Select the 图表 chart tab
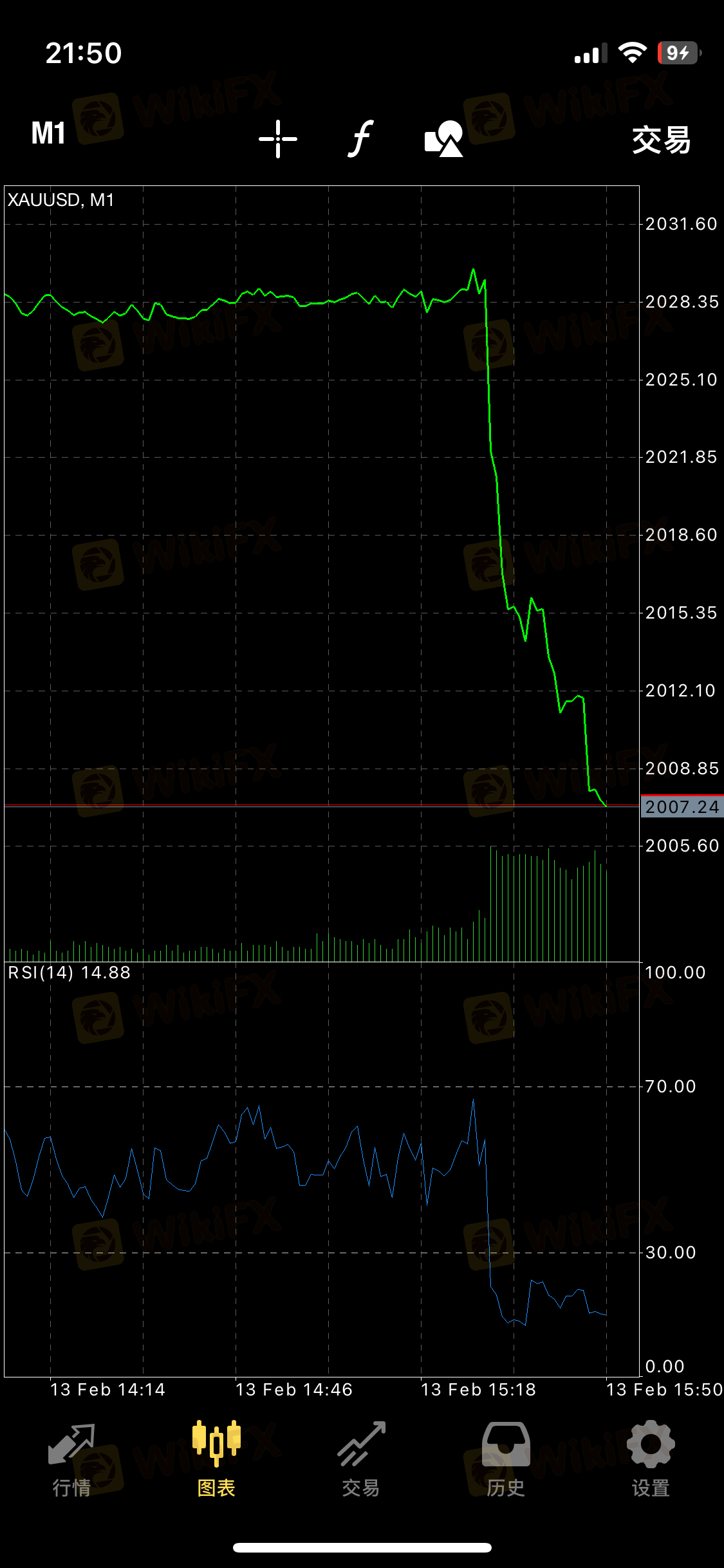 pyautogui.click(x=216, y=1459)
